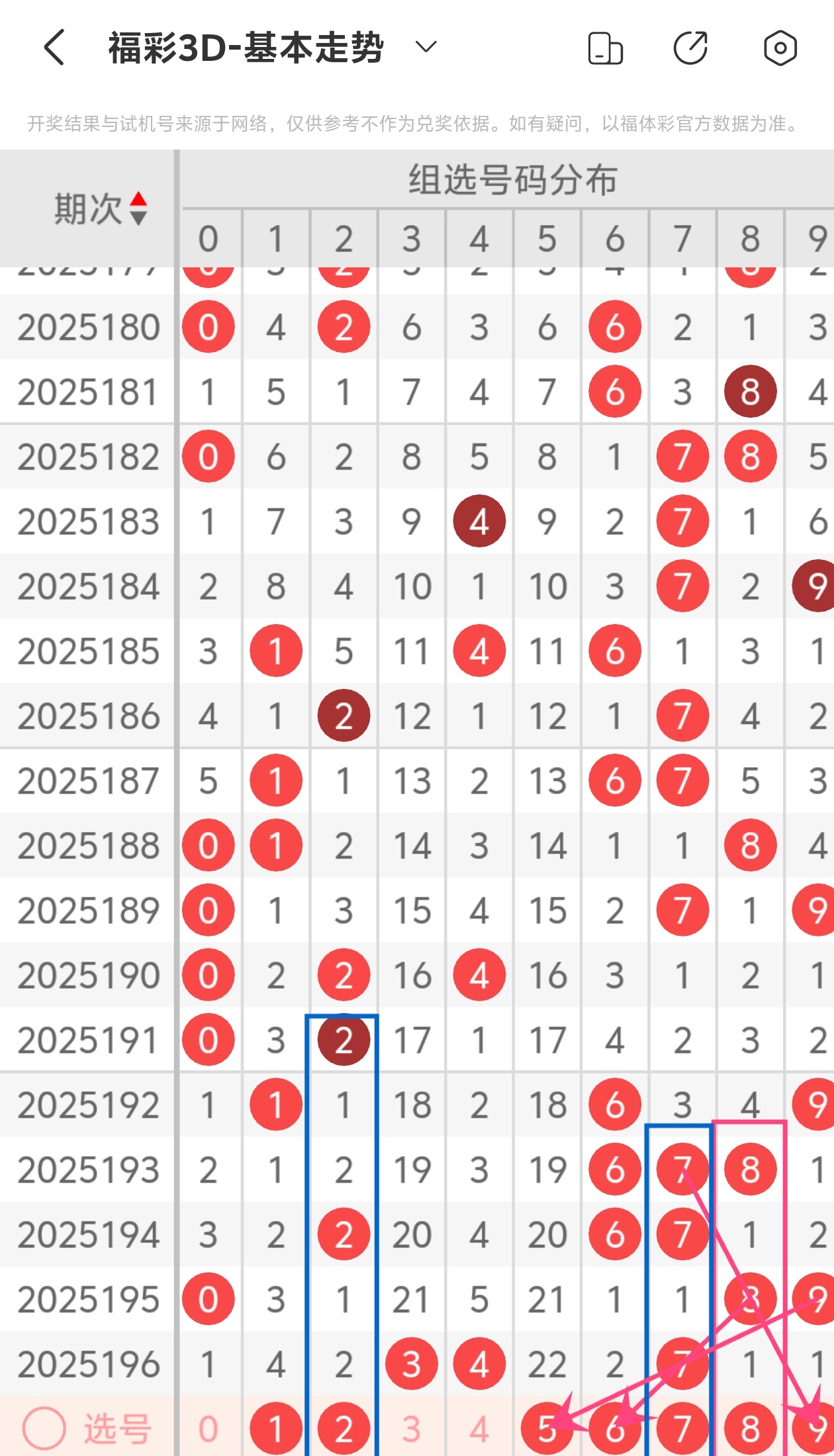The height and width of the screenshot is (1456, 834).
Task: Deselect number 2 in the 选号 row
Action: 344,1429
